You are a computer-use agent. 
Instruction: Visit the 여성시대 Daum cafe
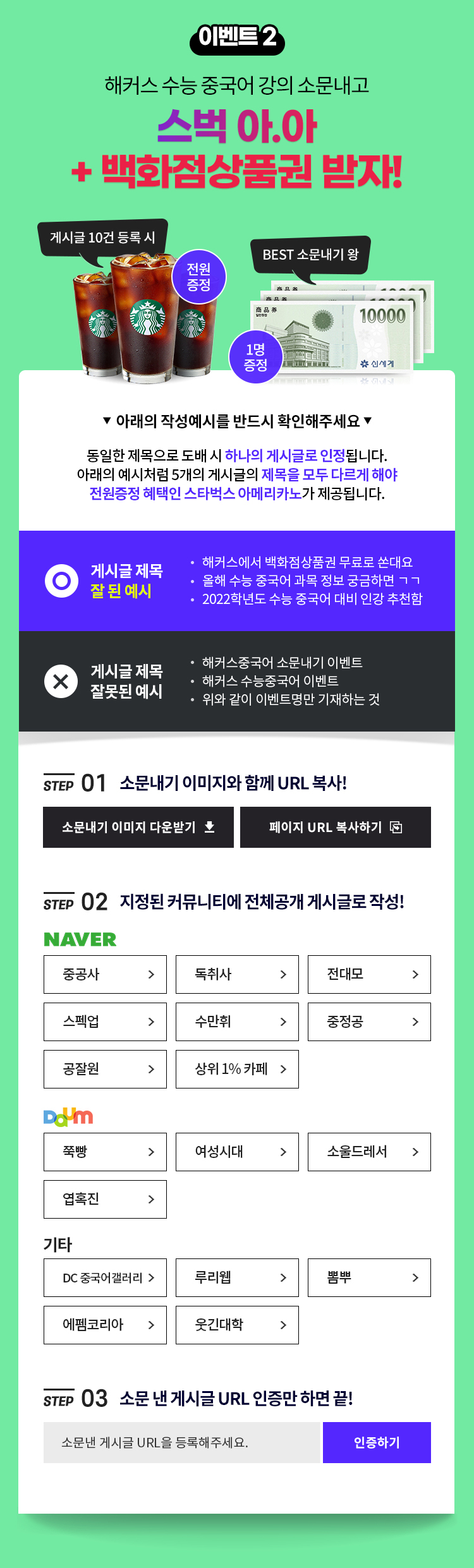pos(237,1152)
